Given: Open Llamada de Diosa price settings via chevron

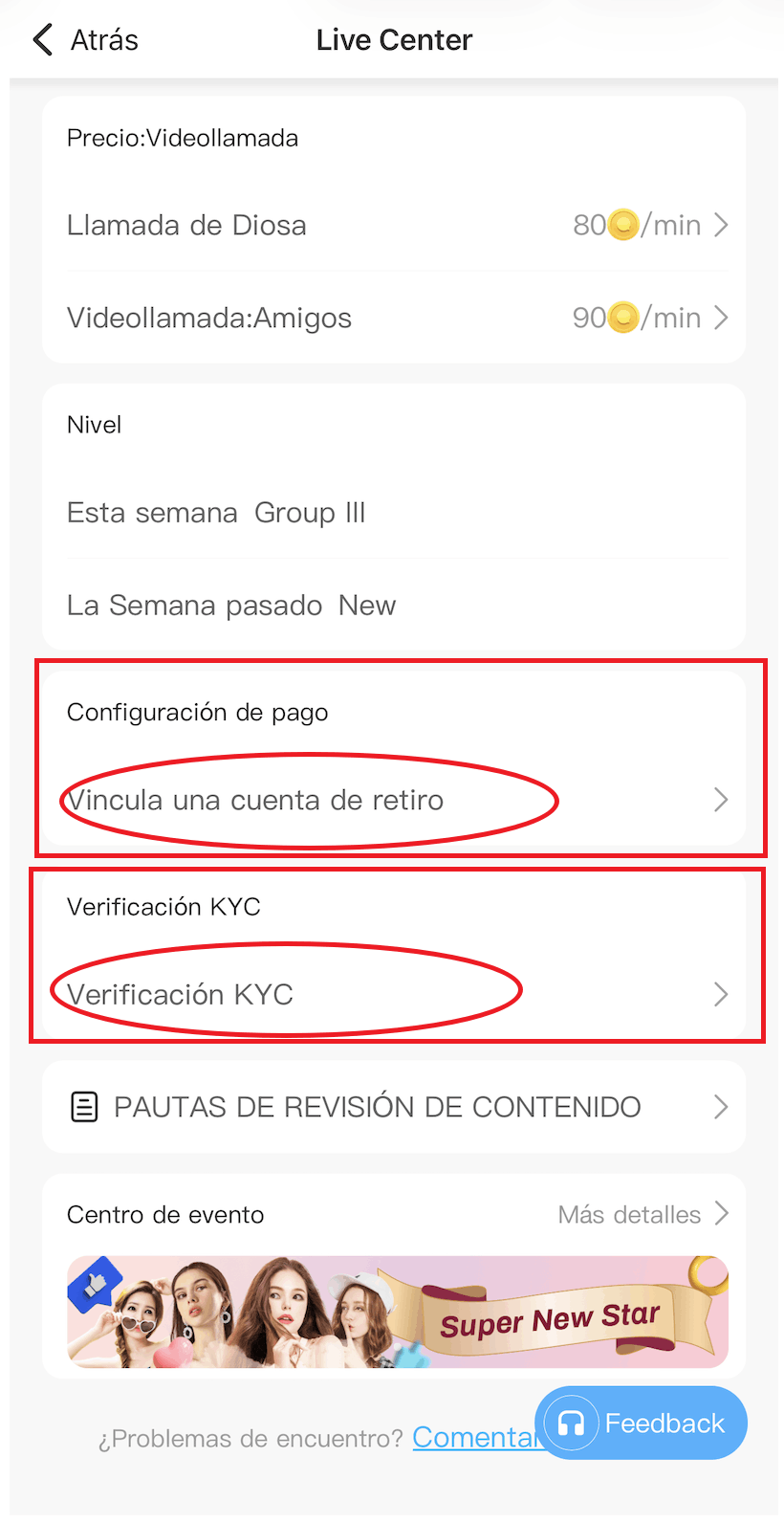Looking at the screenshot, I should 721,225.
